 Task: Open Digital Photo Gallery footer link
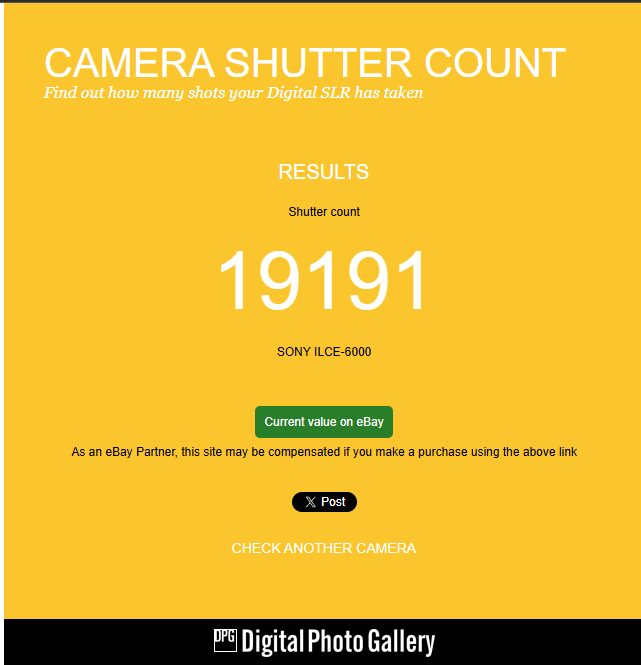(x=324, y=641)
